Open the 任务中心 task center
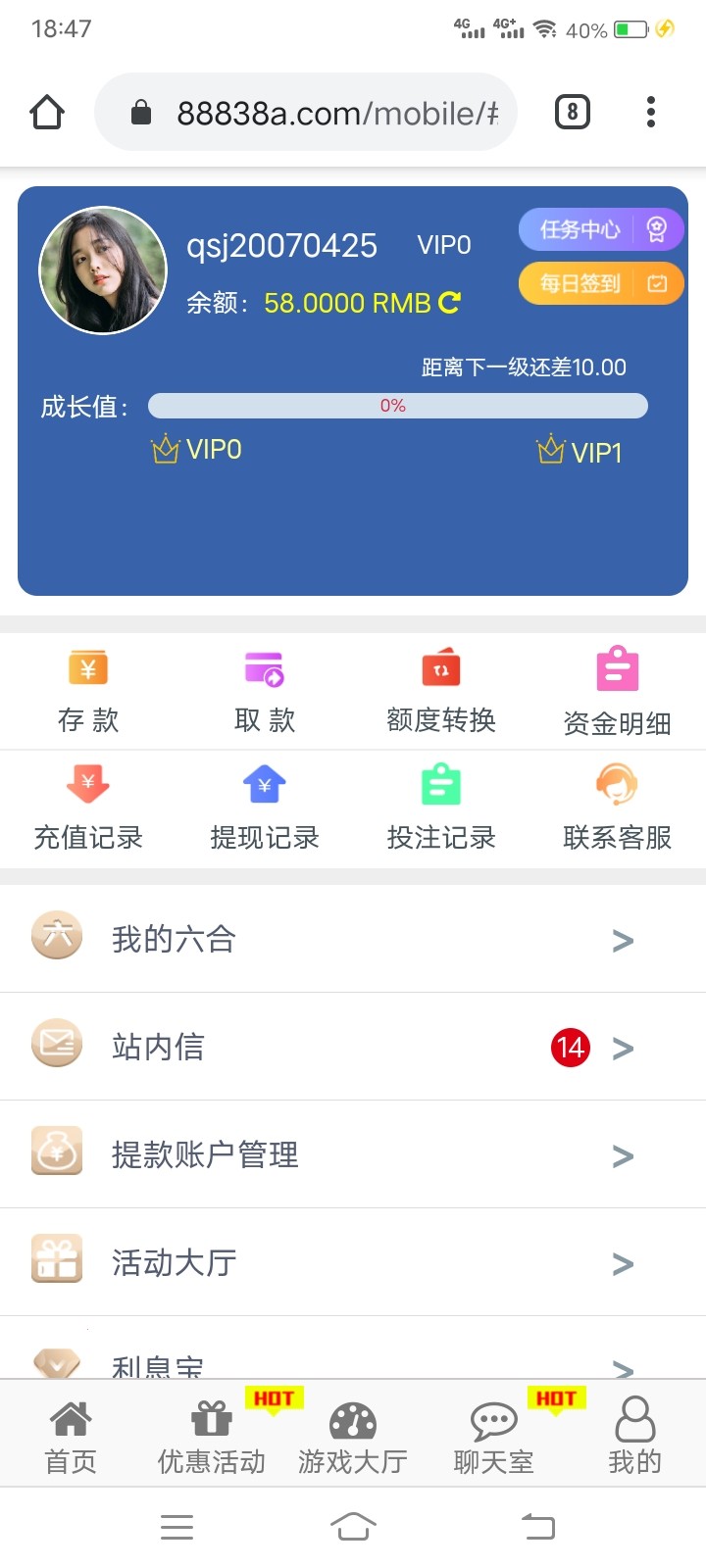Screen dimensions: 706x1568 [600, 230]
